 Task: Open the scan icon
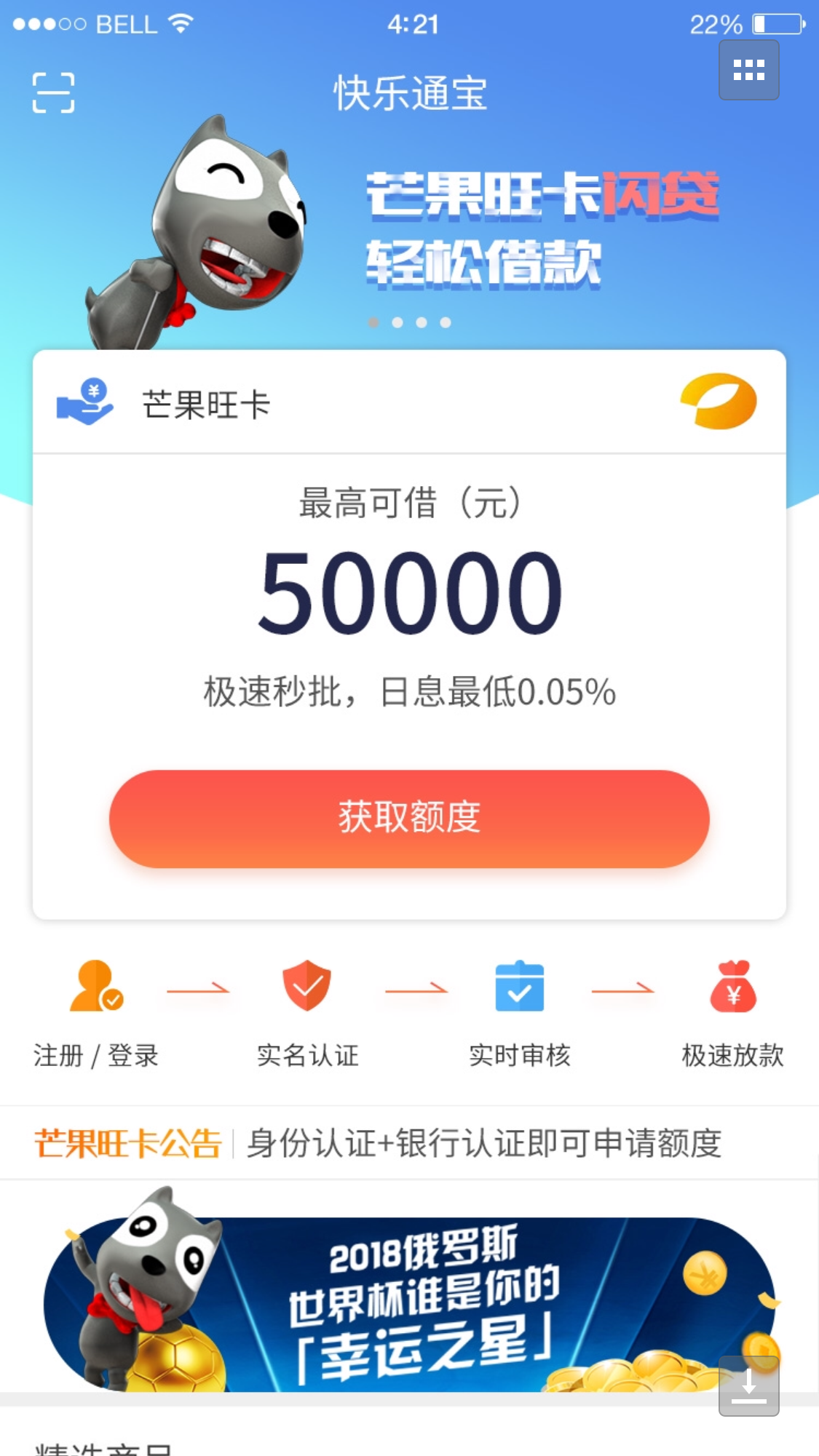pyautogui.click(x=53, y=92)
